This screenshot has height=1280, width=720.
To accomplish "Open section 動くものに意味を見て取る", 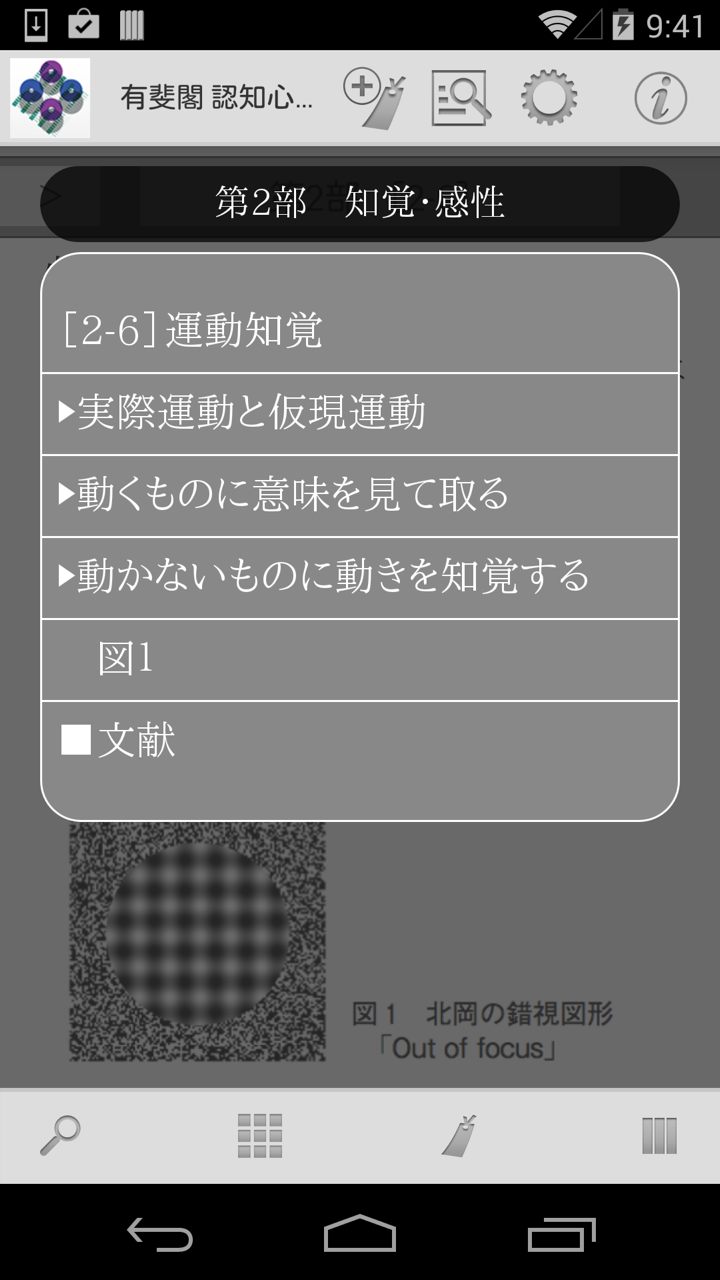I will click(x=360, y=496).
